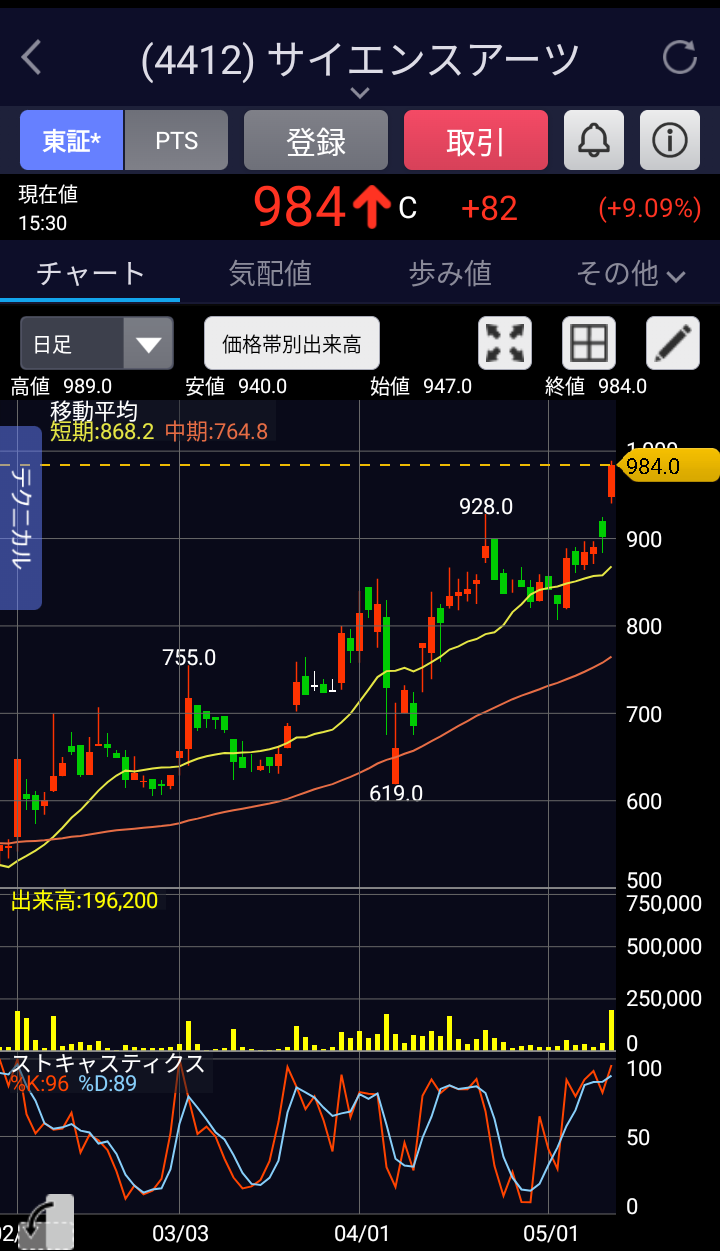Screen dimensions: 720x1251
Task: Switch to the 気配値 tab
Action: [x=270, y=273]
